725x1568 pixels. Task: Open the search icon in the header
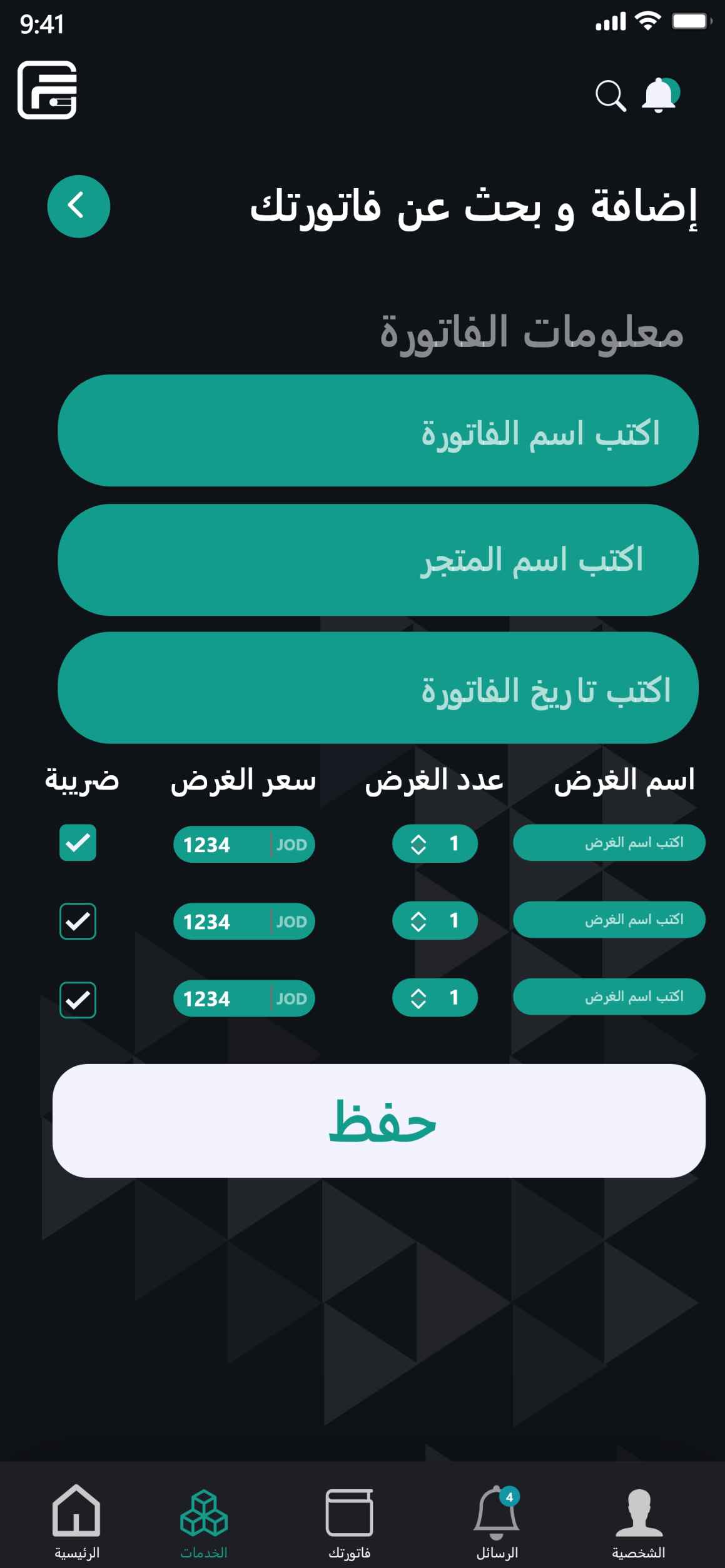610,96
